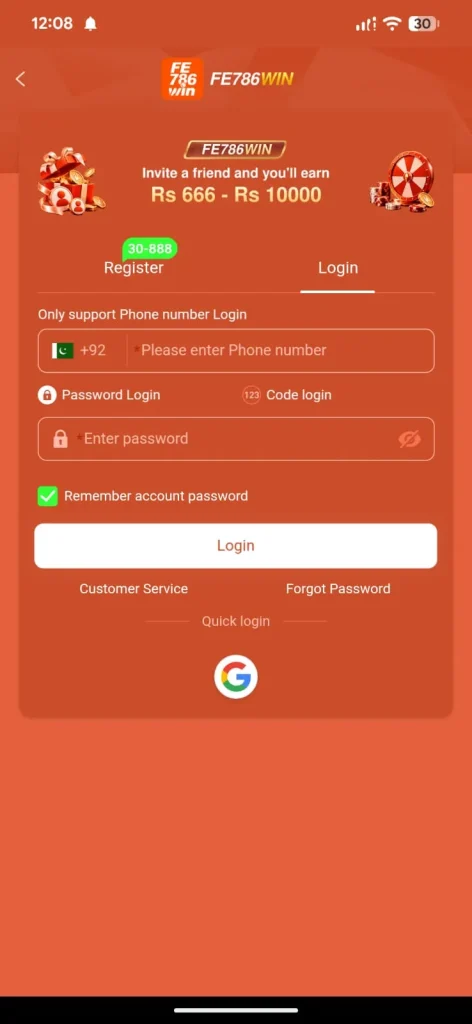472x1024 pixels.
Task: Switch to the Register tab
Action: point(134,268)
